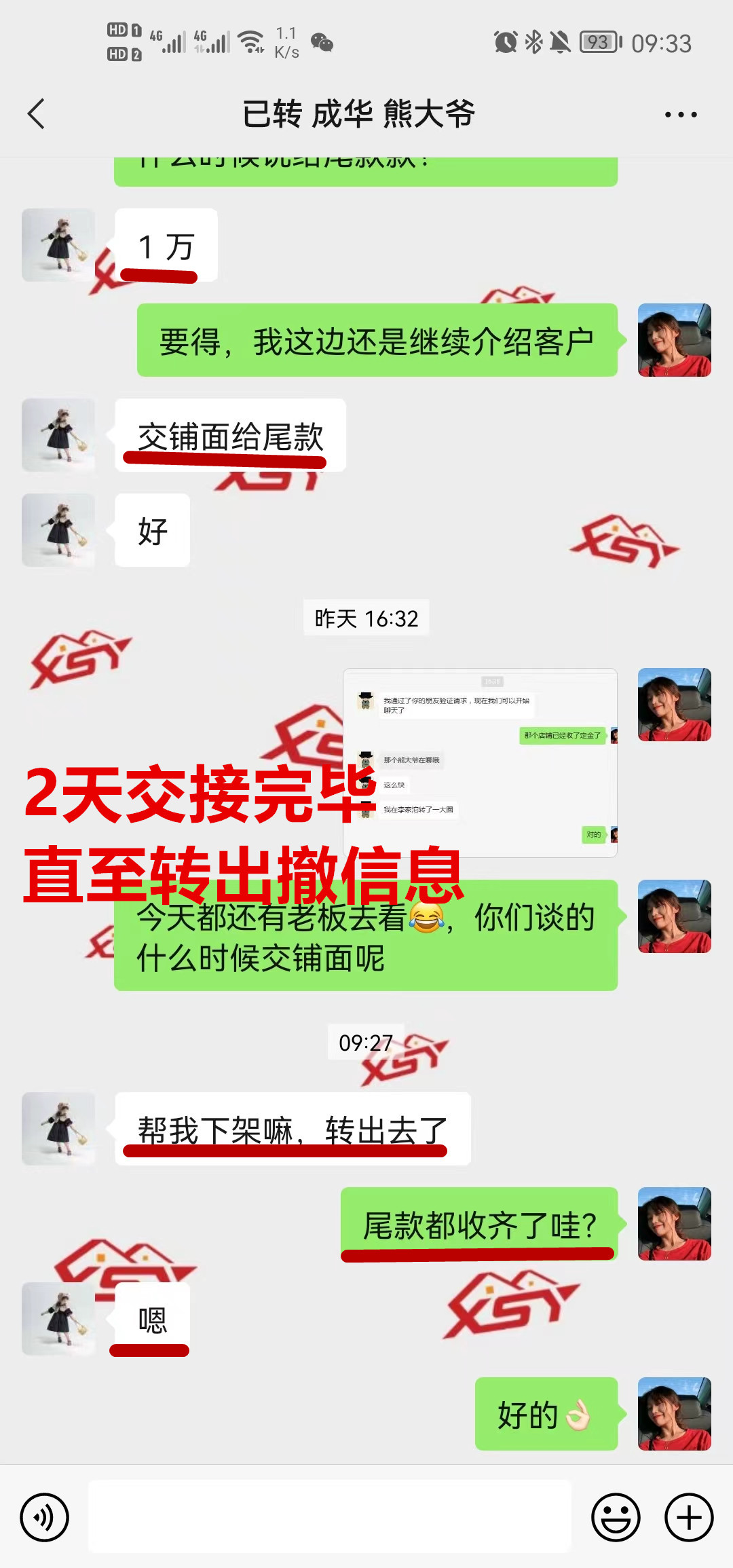This screenshot has height=1568, width=733.
Task: Open the avatar next to 尾款都收齐了哇 message
Action: coord(674,1223)
